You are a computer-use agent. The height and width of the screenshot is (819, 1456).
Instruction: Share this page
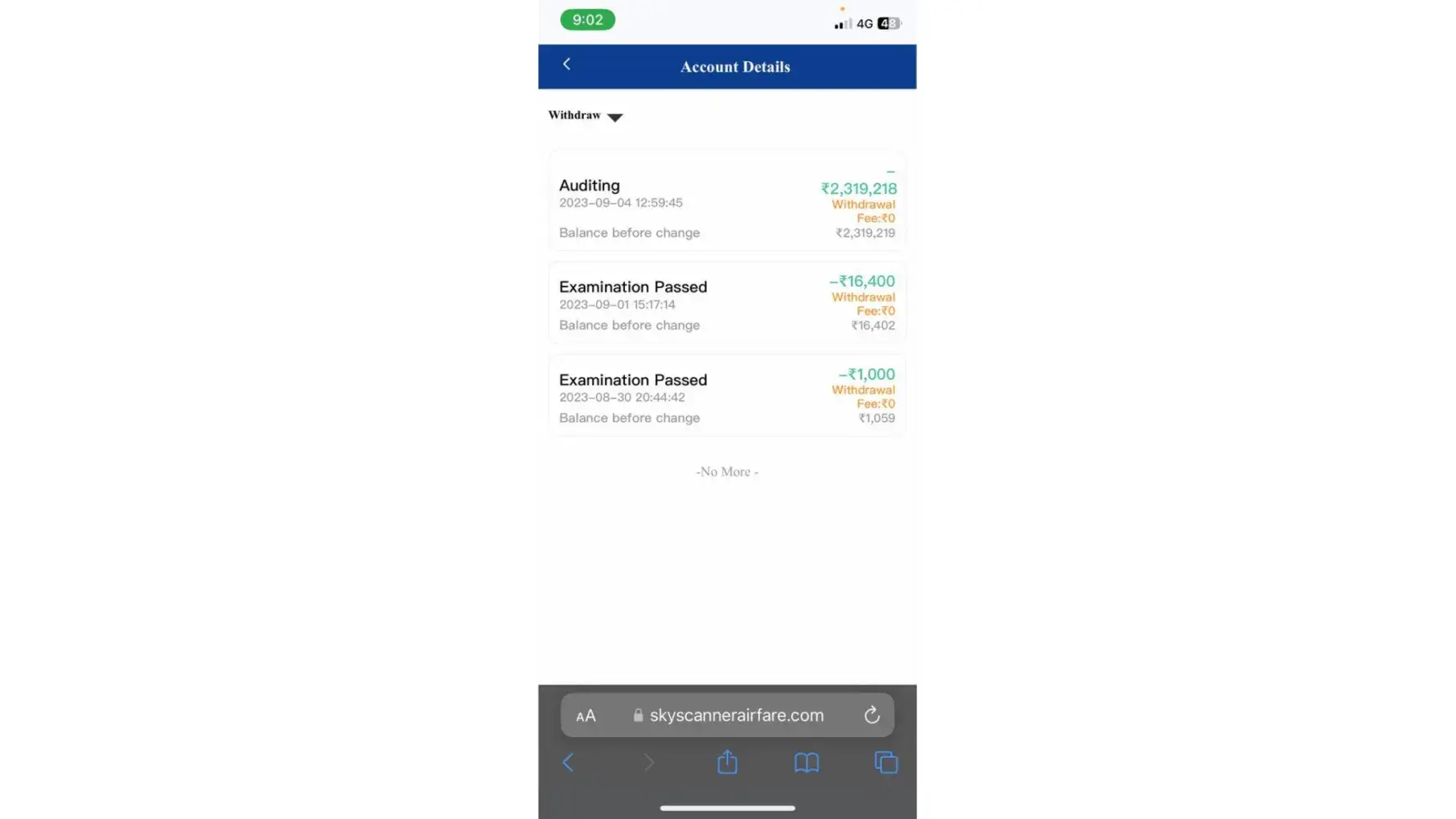click(727, 762)
